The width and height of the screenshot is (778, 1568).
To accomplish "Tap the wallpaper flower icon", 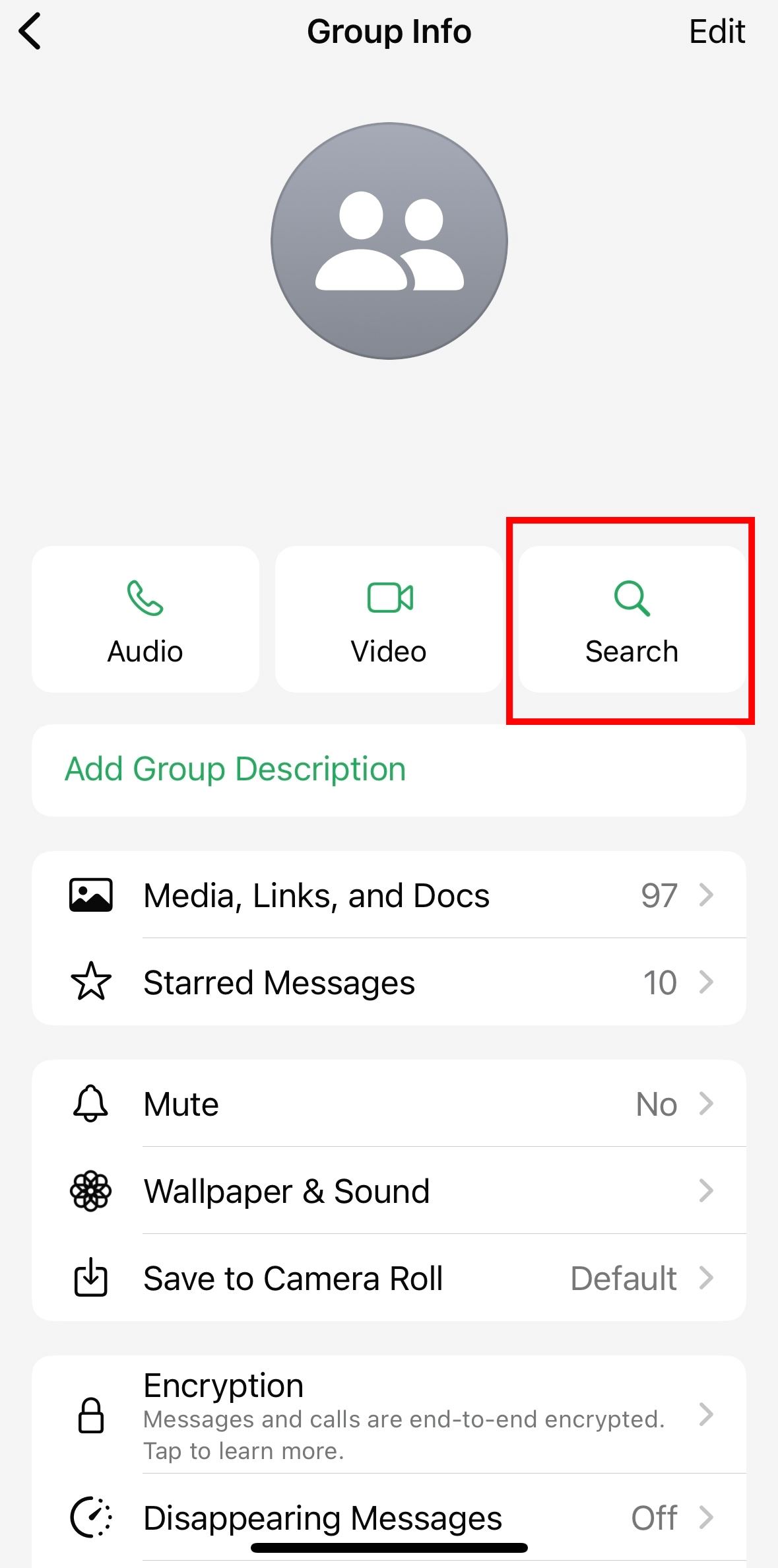I will click(91, 1190).
